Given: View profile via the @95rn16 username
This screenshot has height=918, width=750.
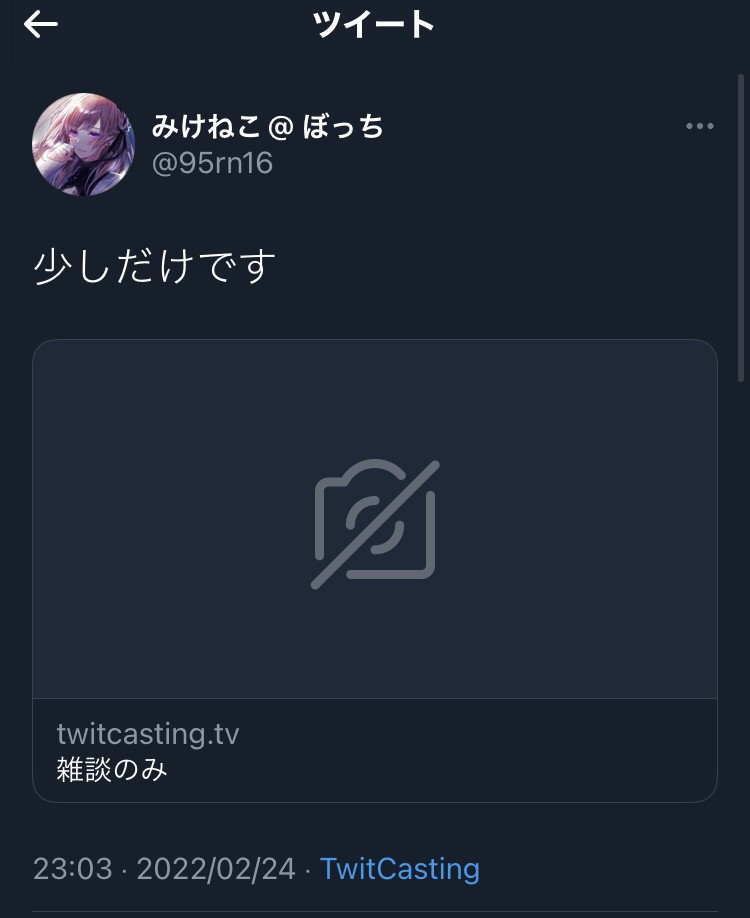Looking at the screenshot, I should click(x=212, y=163).
